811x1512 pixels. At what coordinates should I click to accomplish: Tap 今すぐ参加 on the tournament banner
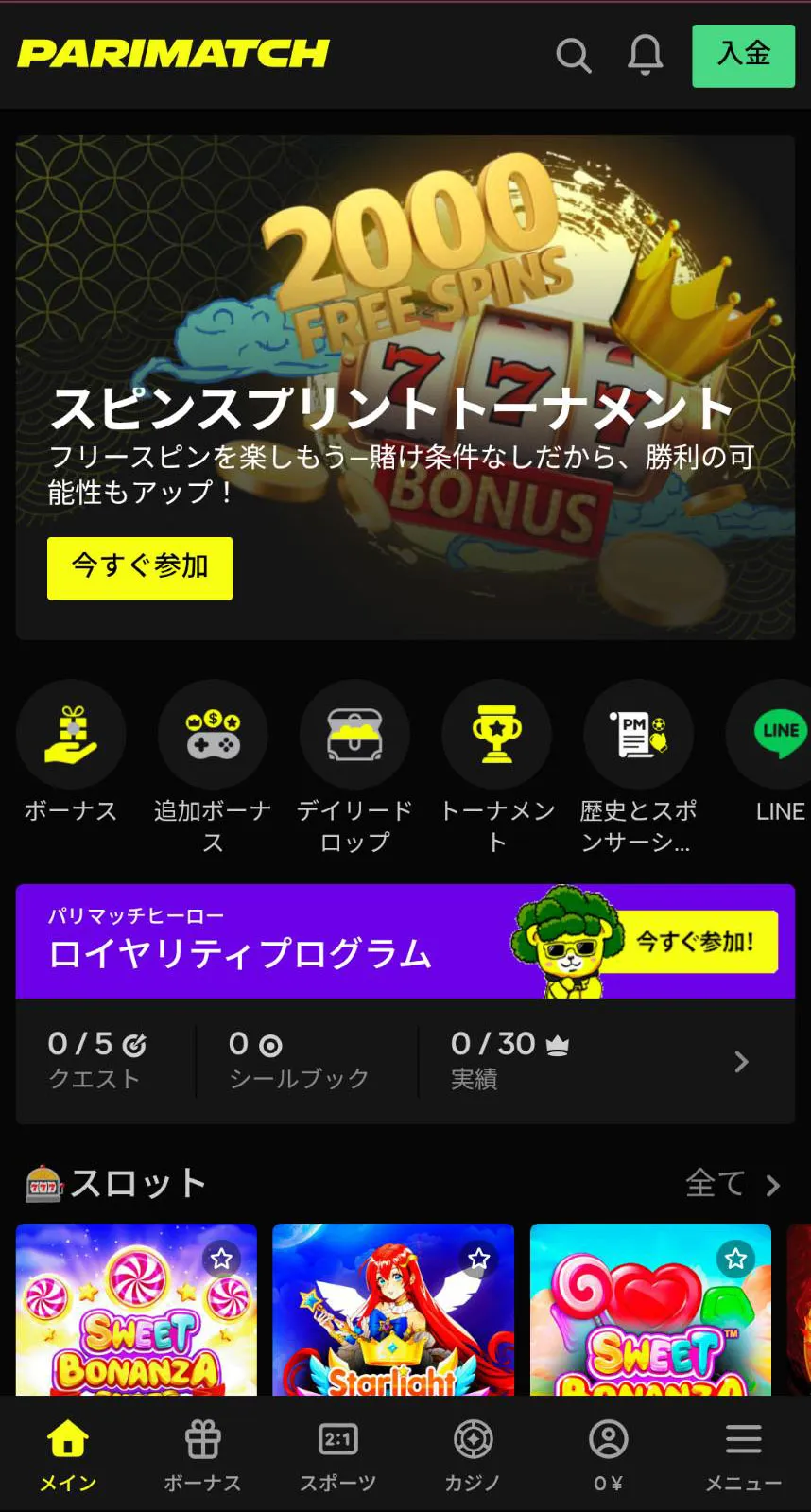coord(140,567)
